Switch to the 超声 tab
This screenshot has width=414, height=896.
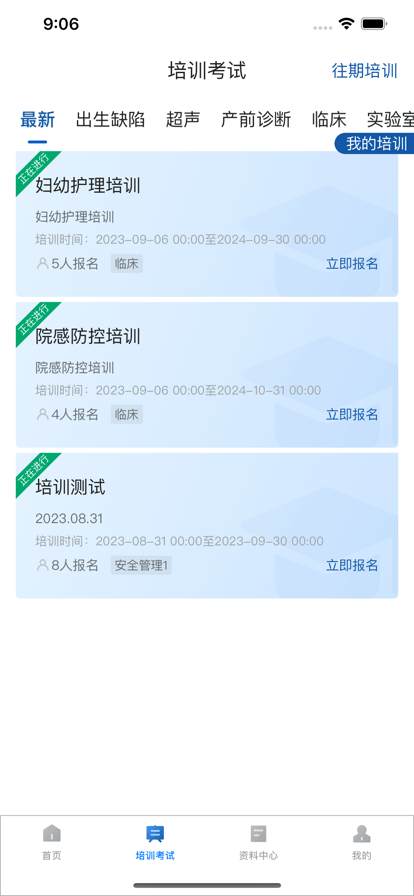183,119
